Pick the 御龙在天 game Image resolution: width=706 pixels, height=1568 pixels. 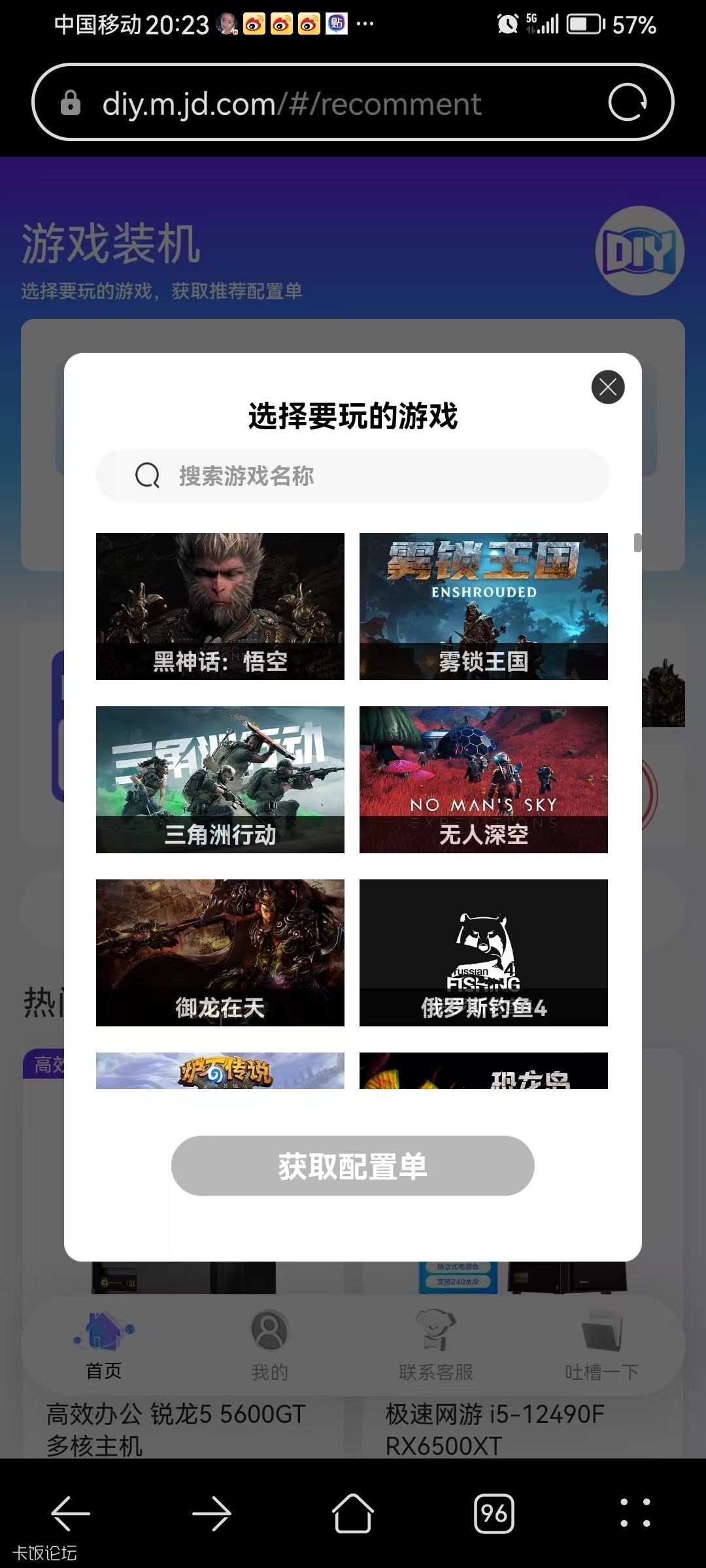pyautogui.click(x=220, y=953)
